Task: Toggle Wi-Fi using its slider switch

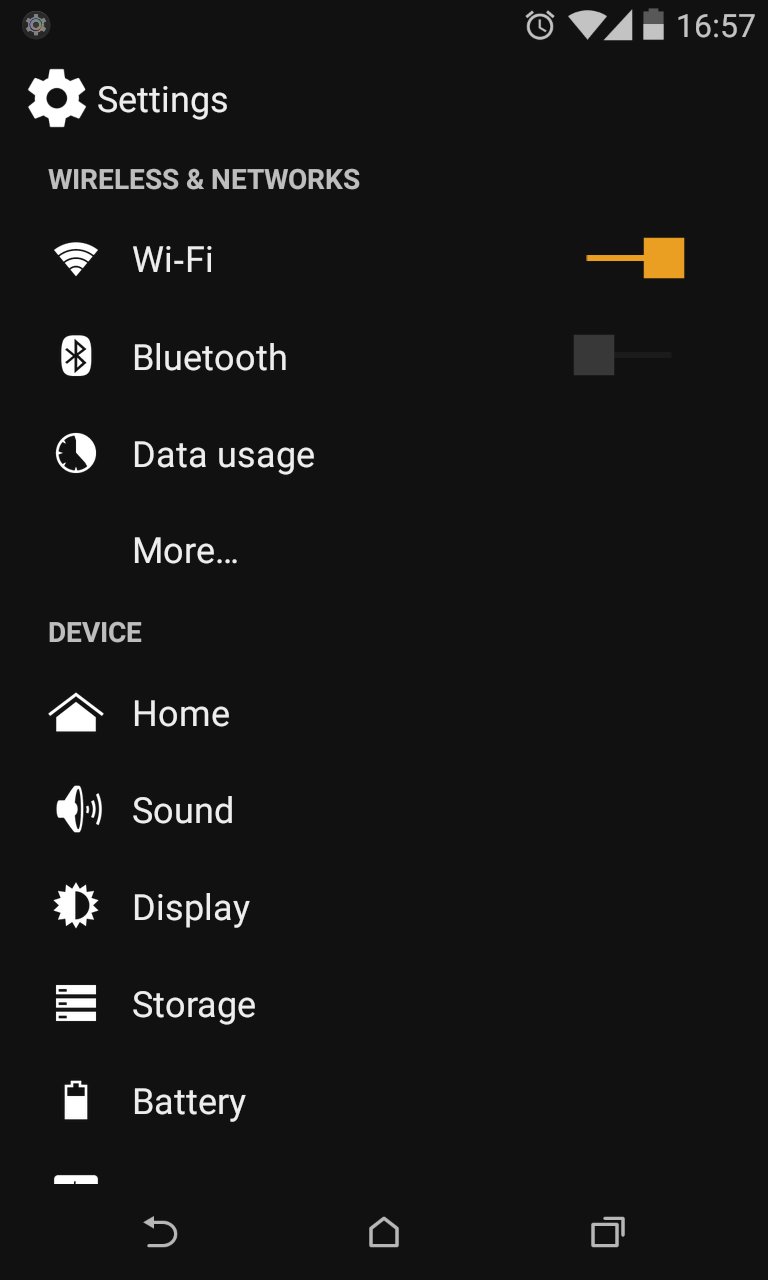Action: [x=635, y=258]
